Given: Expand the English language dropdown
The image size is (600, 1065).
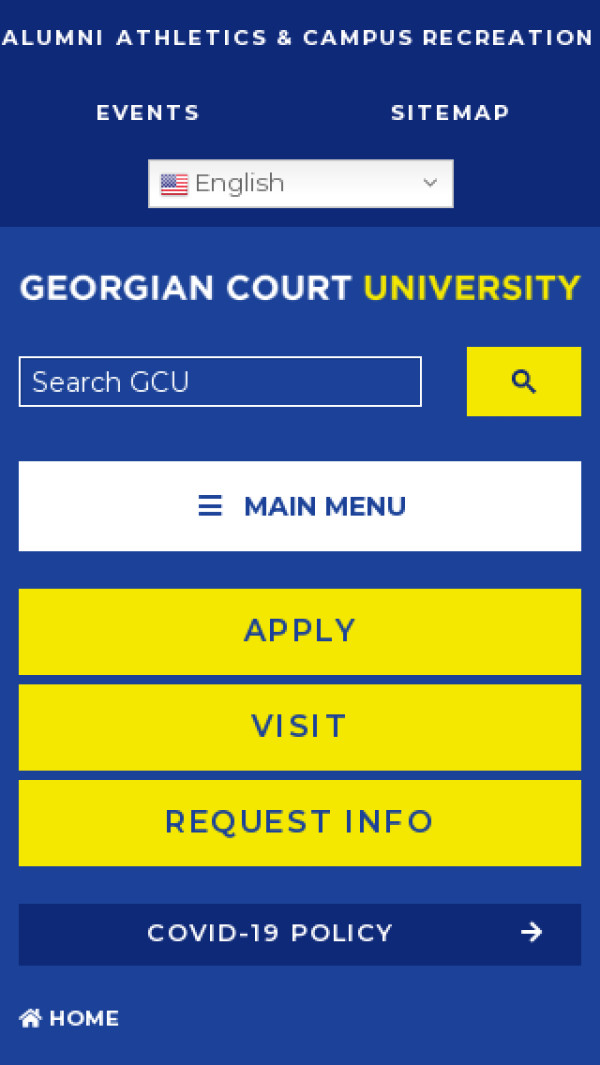Looking at the screenshot, I should [x=300, y=184].
